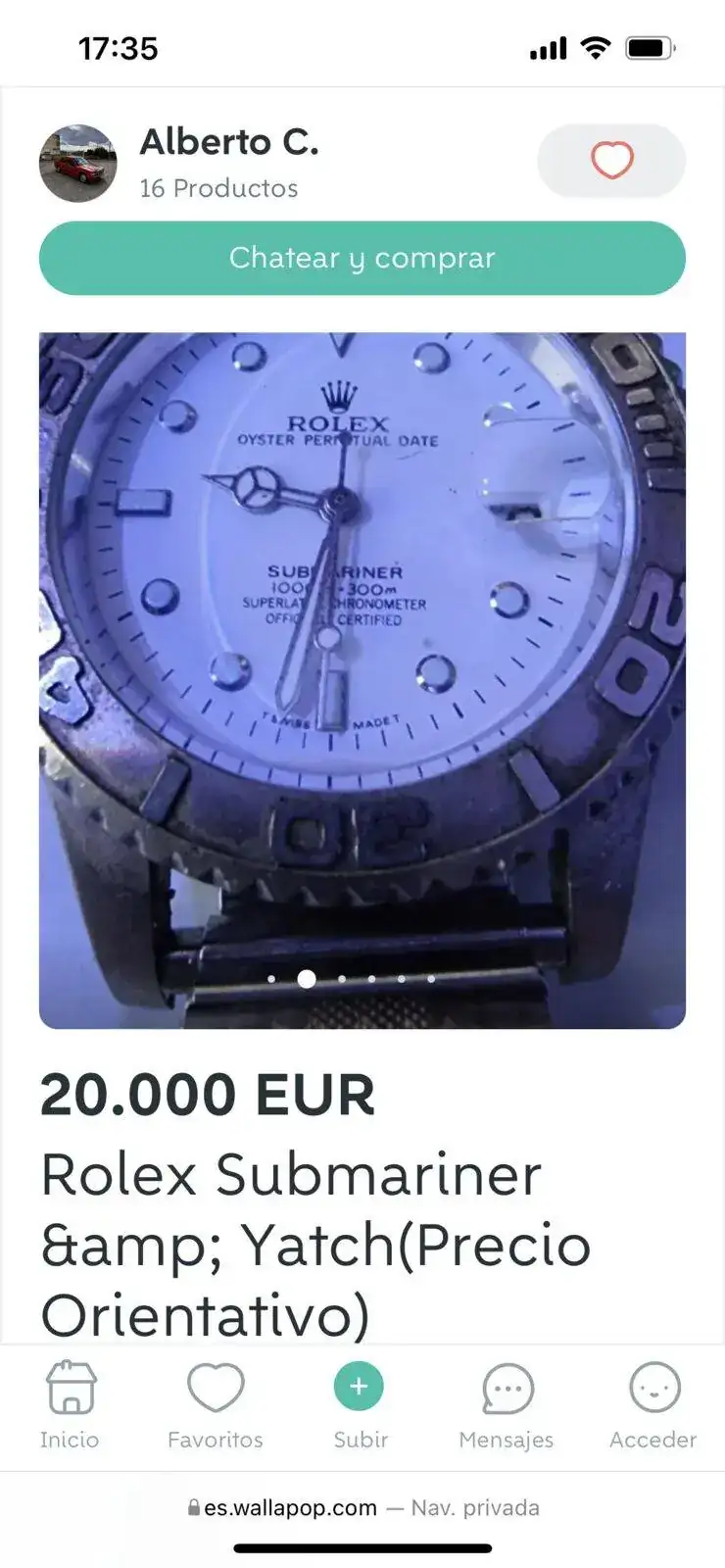The height and width of the screenshot is (1568, 725).
Task: Tap the es.wallapop.com address bar
Action: click(362, 1507)
